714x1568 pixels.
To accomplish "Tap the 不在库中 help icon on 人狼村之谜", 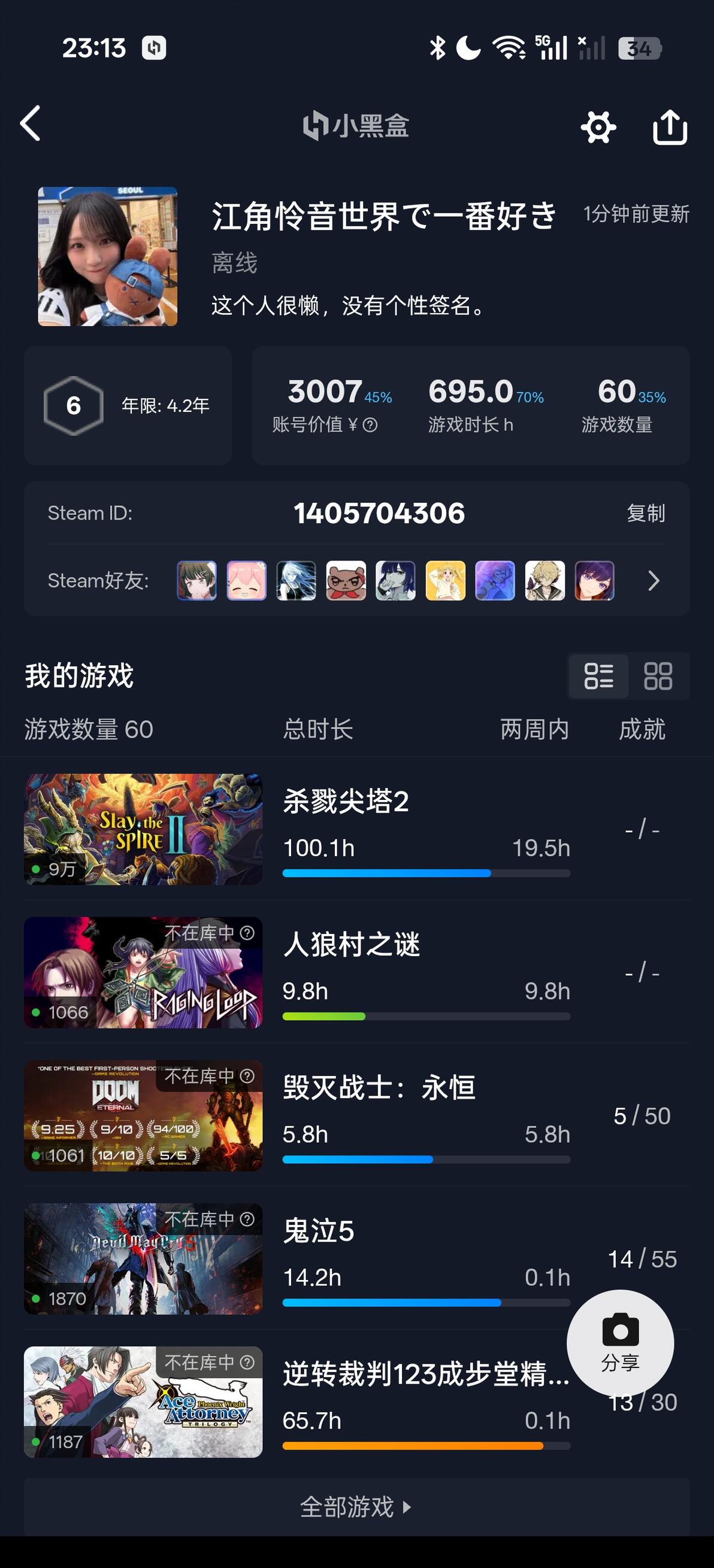I will [247, 933].
